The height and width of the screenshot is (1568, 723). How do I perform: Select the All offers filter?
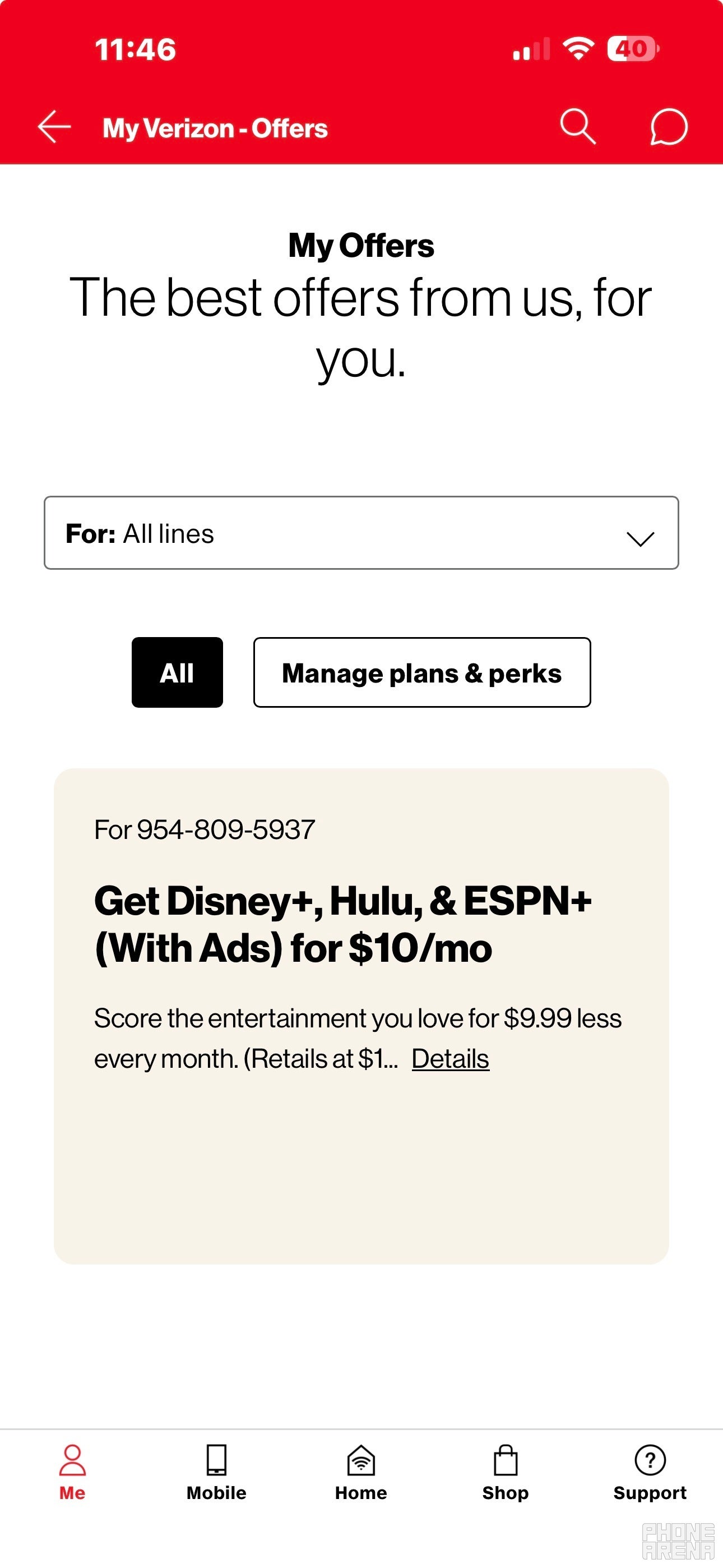(177, 673)
